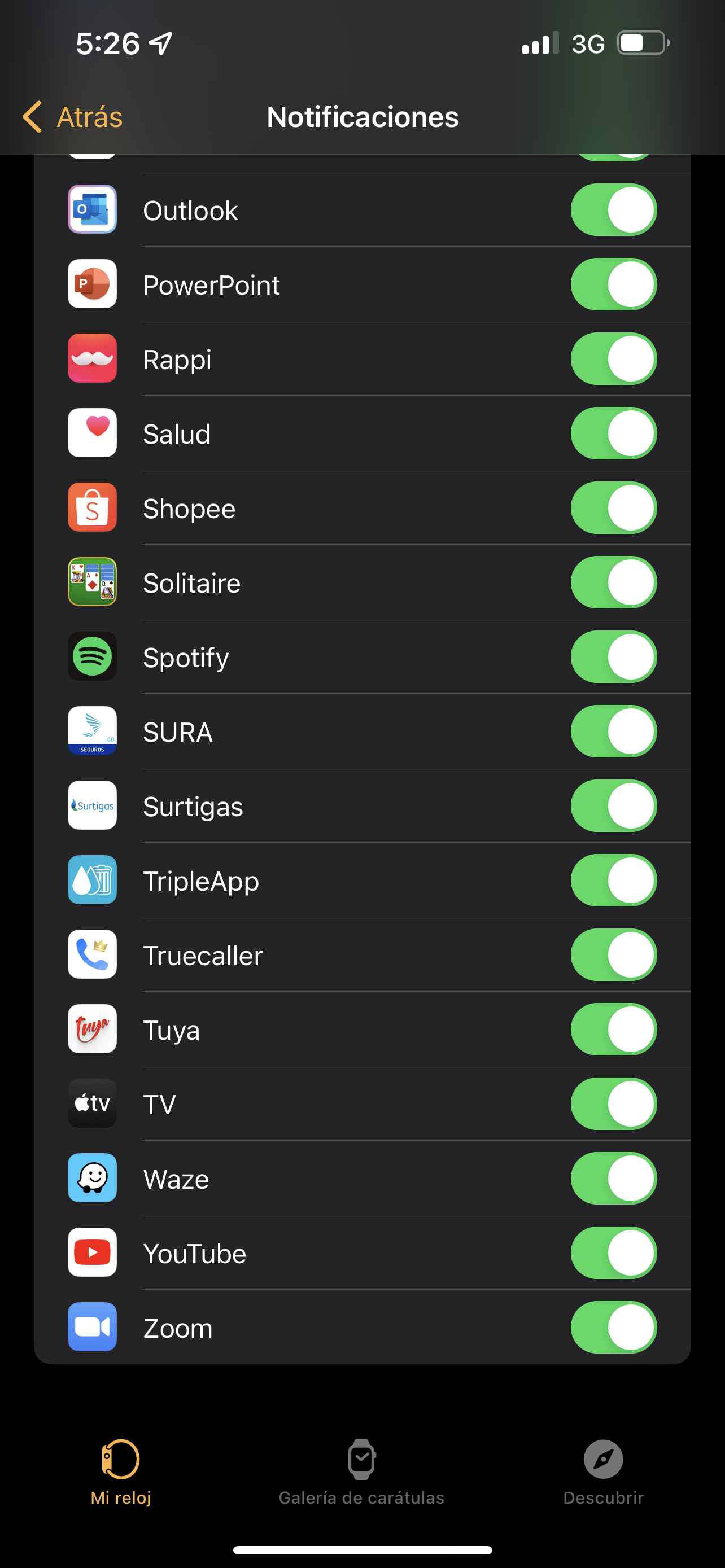This screenshot has height=1568, width=725.
Task: Disable the PowerPoint notifications switch
Action: tap(613, 284)
